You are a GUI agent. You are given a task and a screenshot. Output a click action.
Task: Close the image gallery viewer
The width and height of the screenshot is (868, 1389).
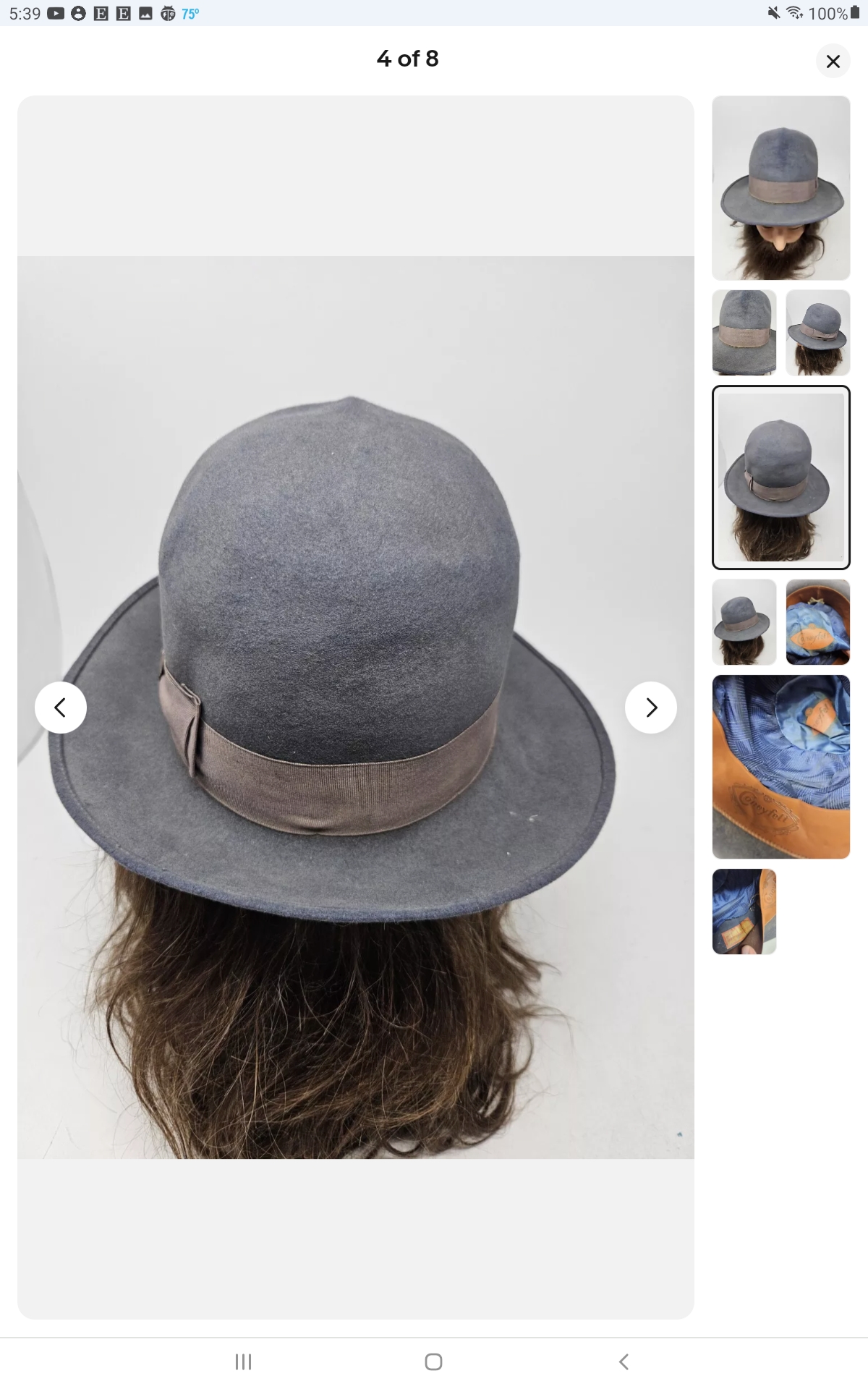point(833,61)
